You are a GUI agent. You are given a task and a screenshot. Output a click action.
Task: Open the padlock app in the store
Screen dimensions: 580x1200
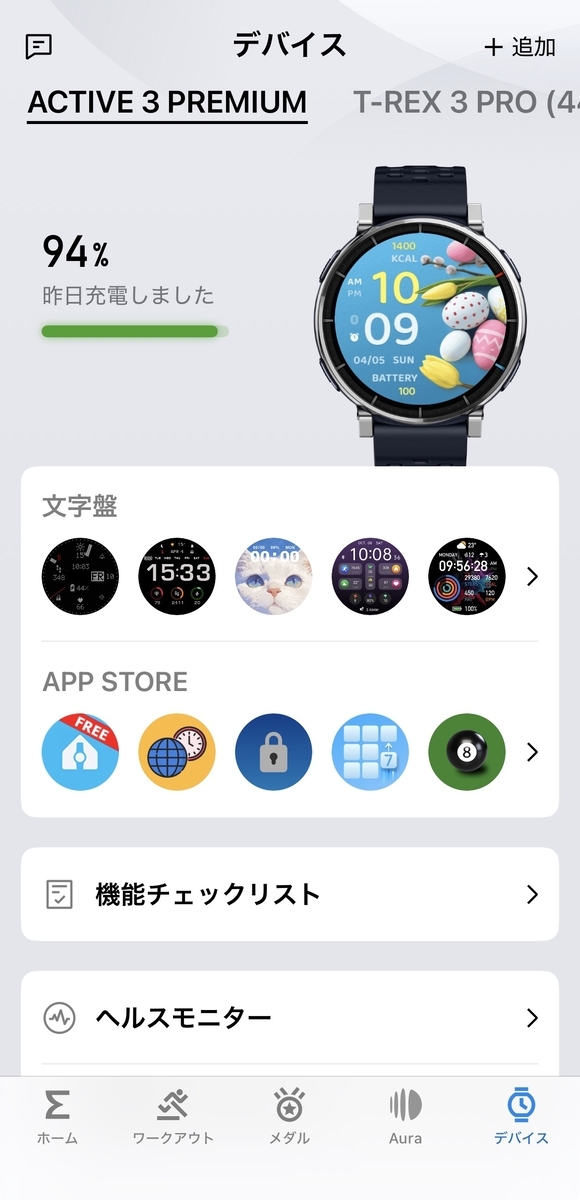click(274, 752)
